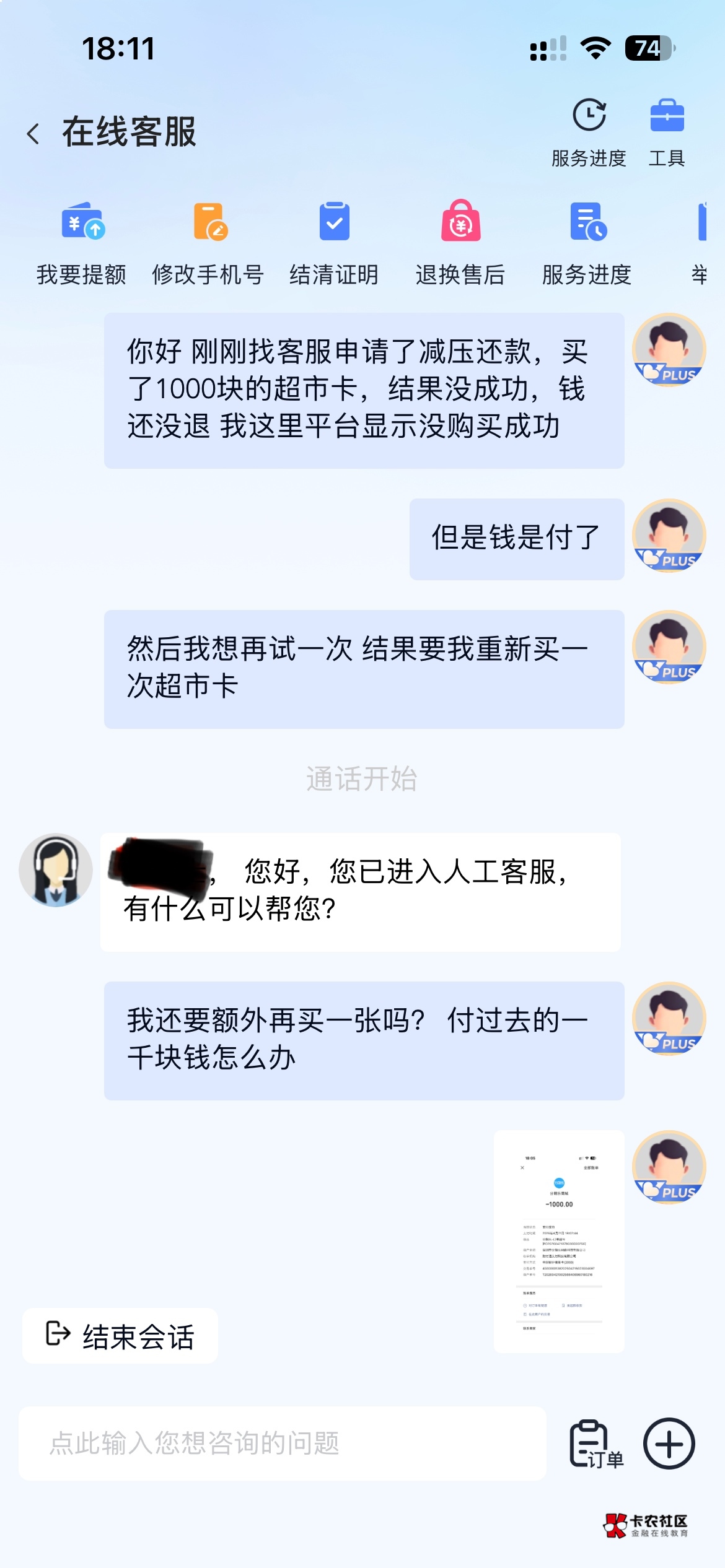Open the plus attachment menu
The width and height of the screenshot is (725, 1568).
tap(669, 1443)
